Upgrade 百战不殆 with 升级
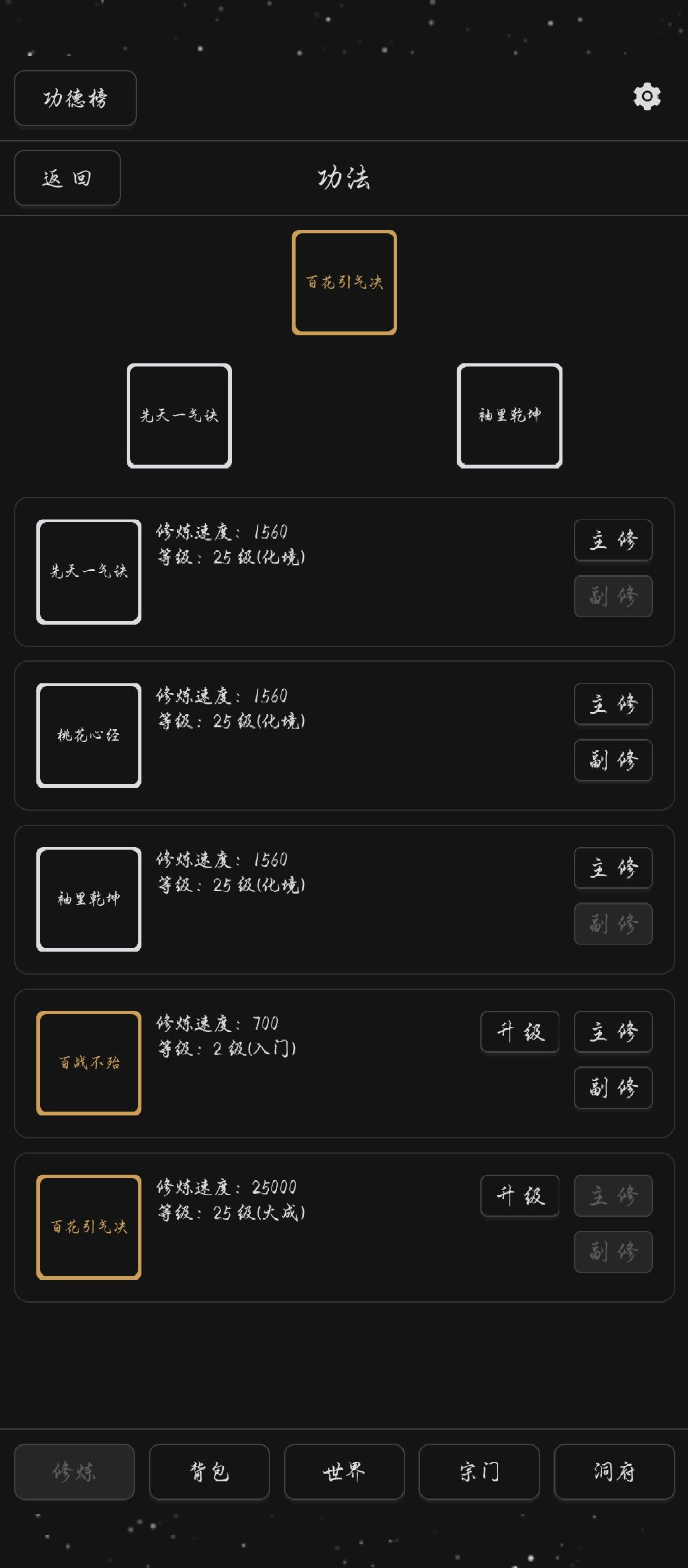This screenshot has height=1568, width=688. 520,1032
